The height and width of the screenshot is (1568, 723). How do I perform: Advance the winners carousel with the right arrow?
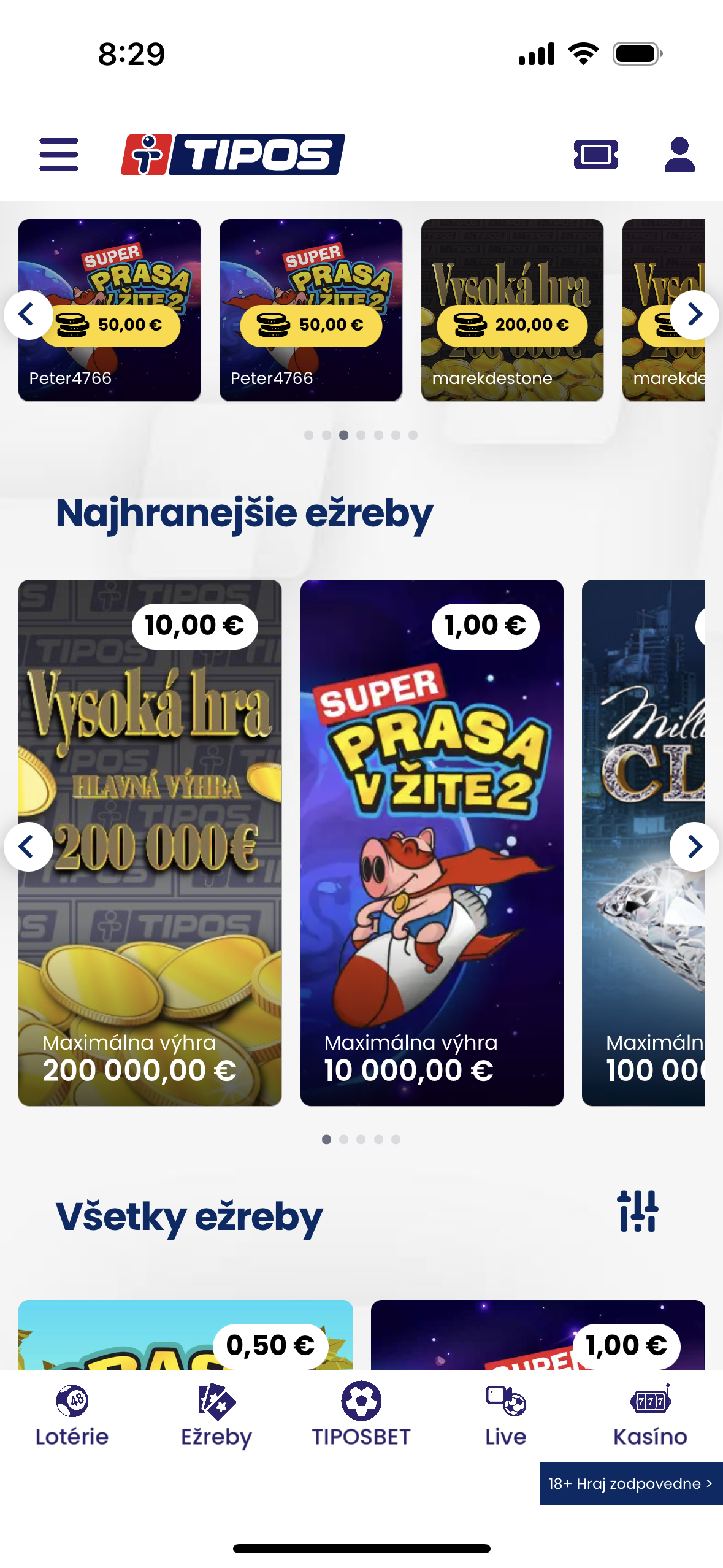(x=695, y=315)
